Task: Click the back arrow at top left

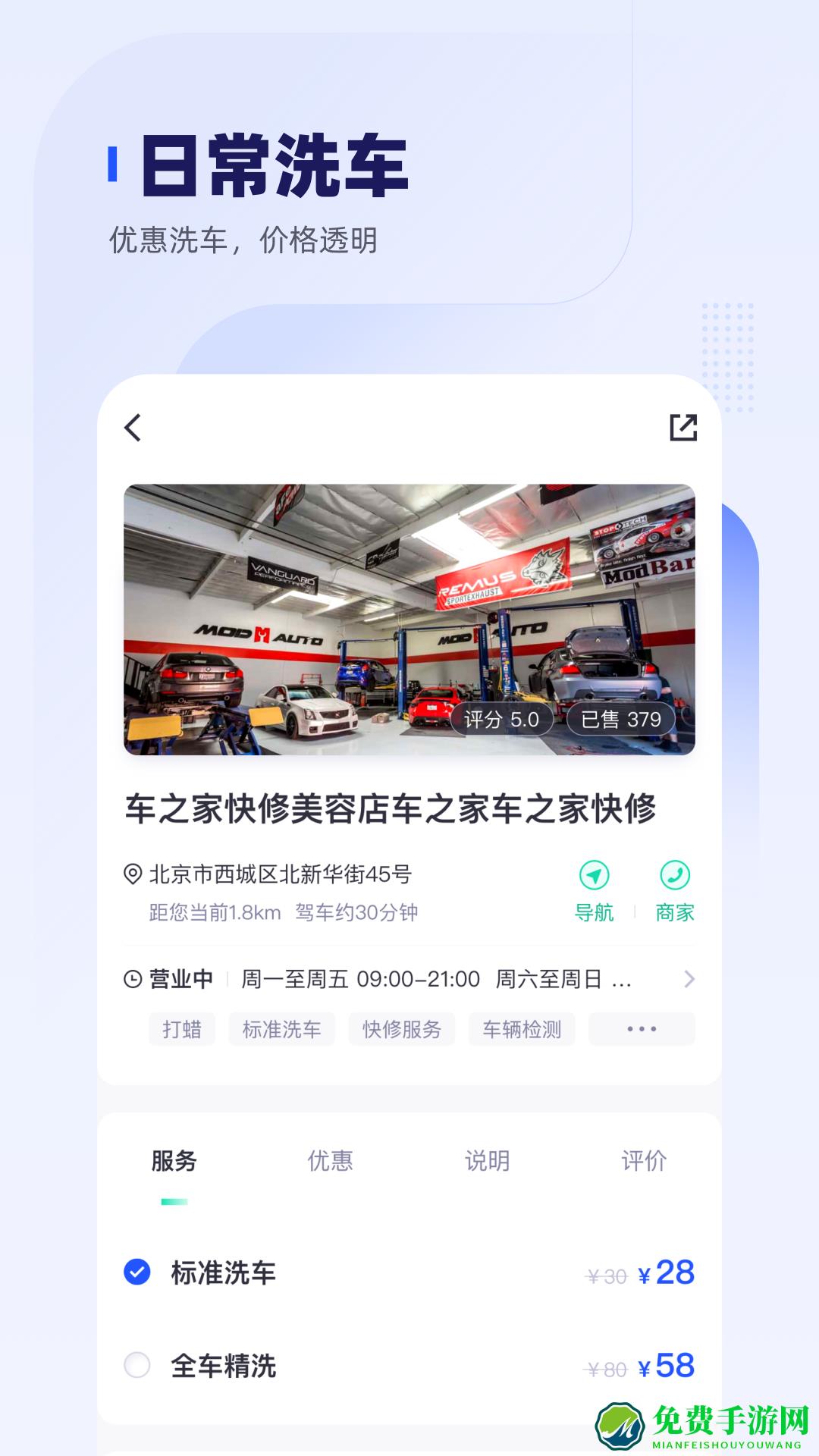Action: click(132, 428)
